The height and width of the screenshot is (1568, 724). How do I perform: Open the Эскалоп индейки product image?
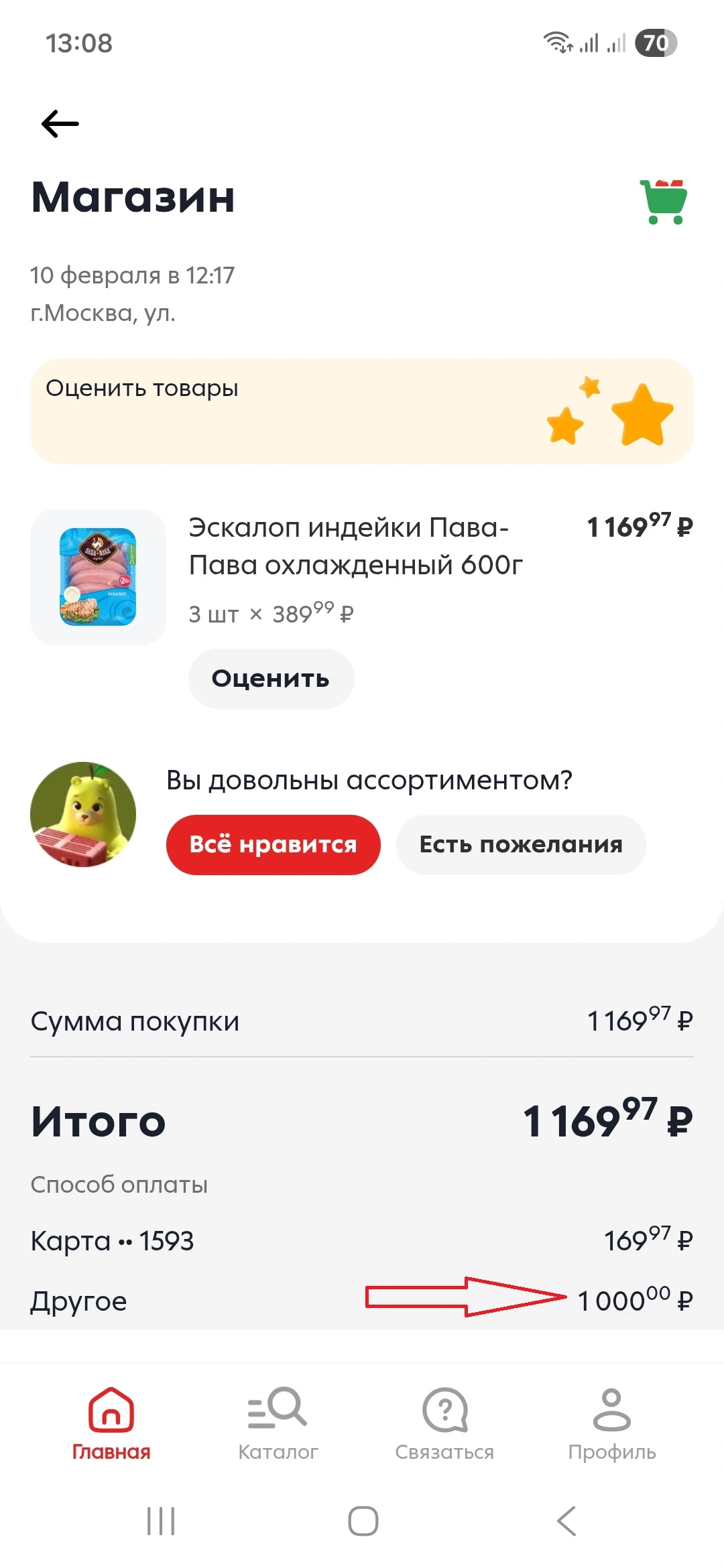tap(98, 577)
